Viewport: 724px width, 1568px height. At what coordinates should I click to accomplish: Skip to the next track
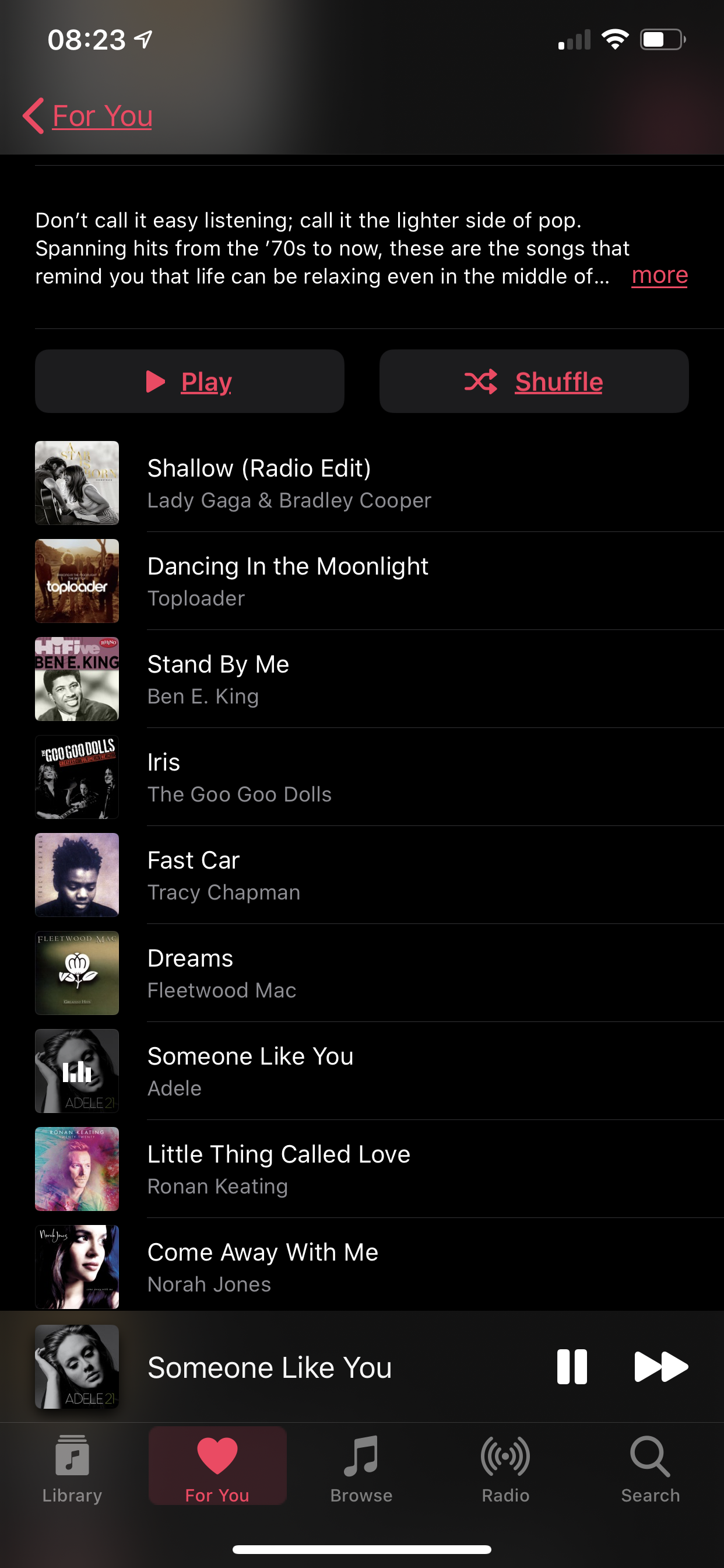pyautogui.click(x=660, y=1367)
